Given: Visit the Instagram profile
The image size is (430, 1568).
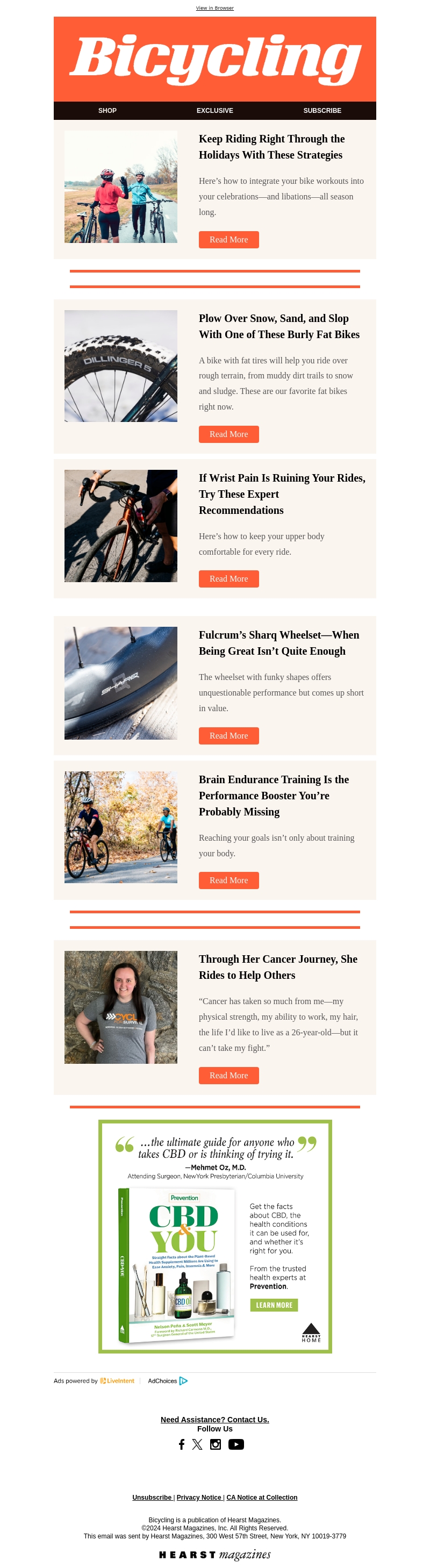Looking at the screenshot, I should 216,1444.
